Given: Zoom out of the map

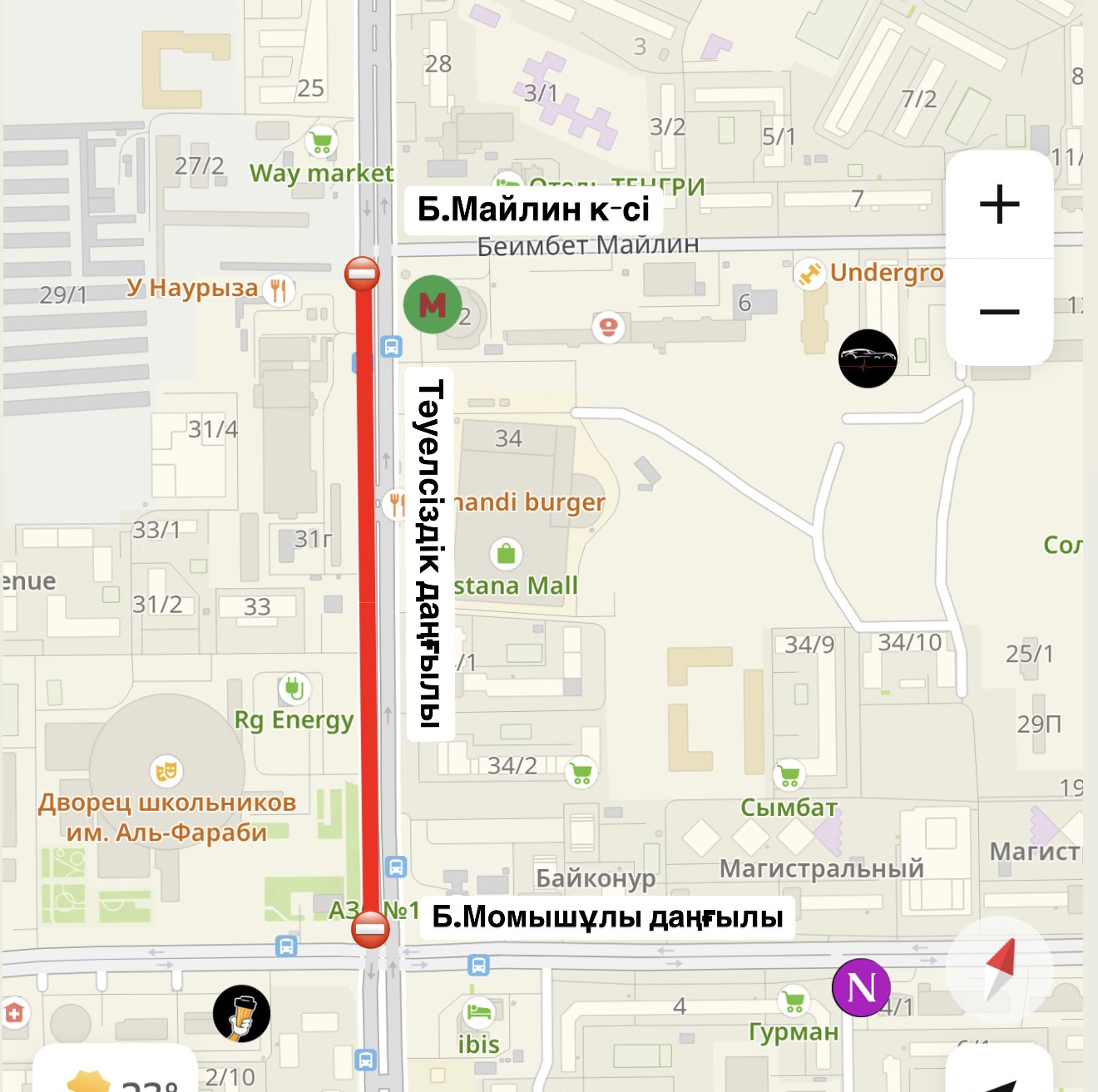Looking at the screenshot, I should (999, 312).
